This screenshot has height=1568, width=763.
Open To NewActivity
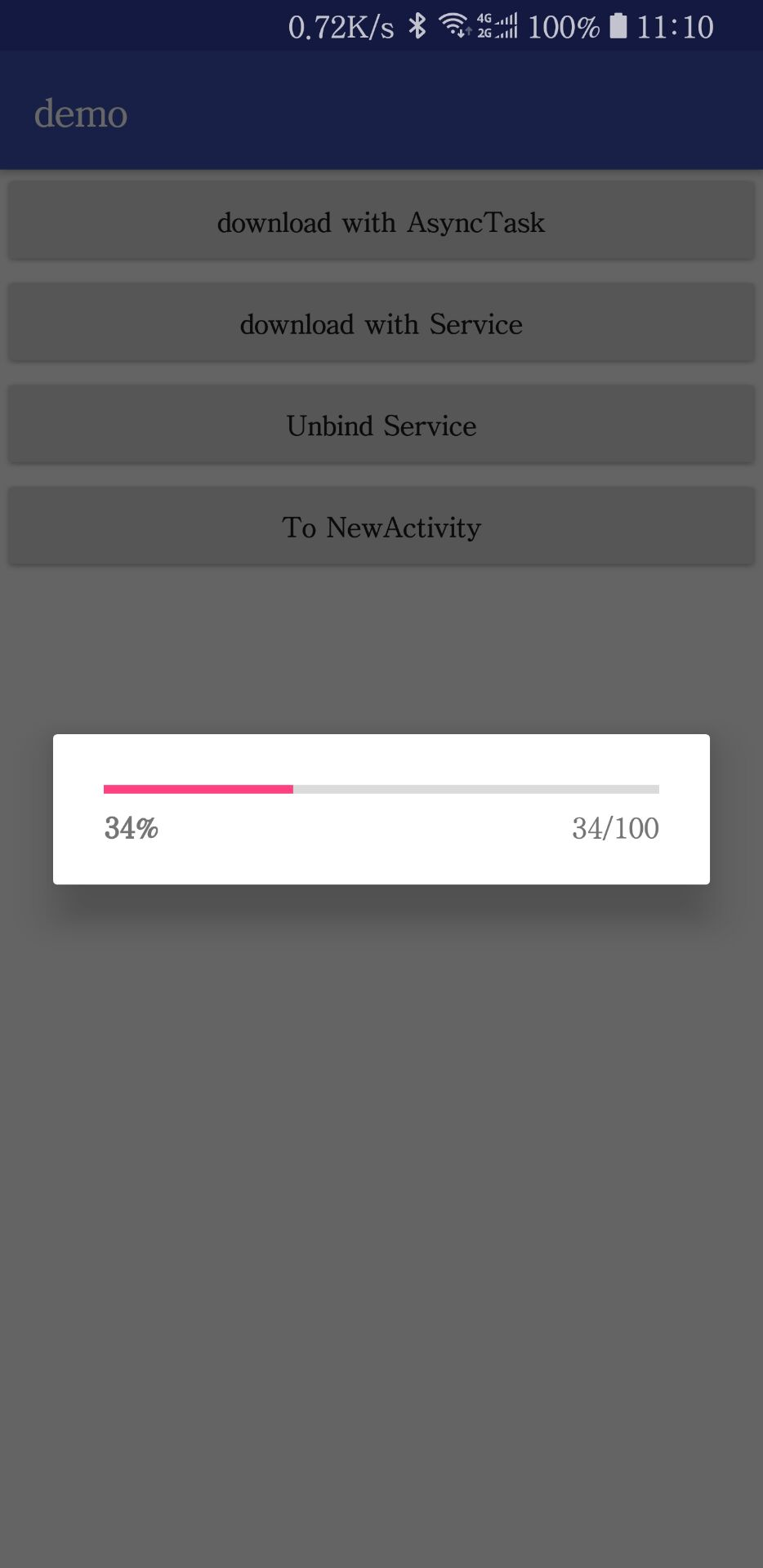pyautogui.click(x=381, y=528)
